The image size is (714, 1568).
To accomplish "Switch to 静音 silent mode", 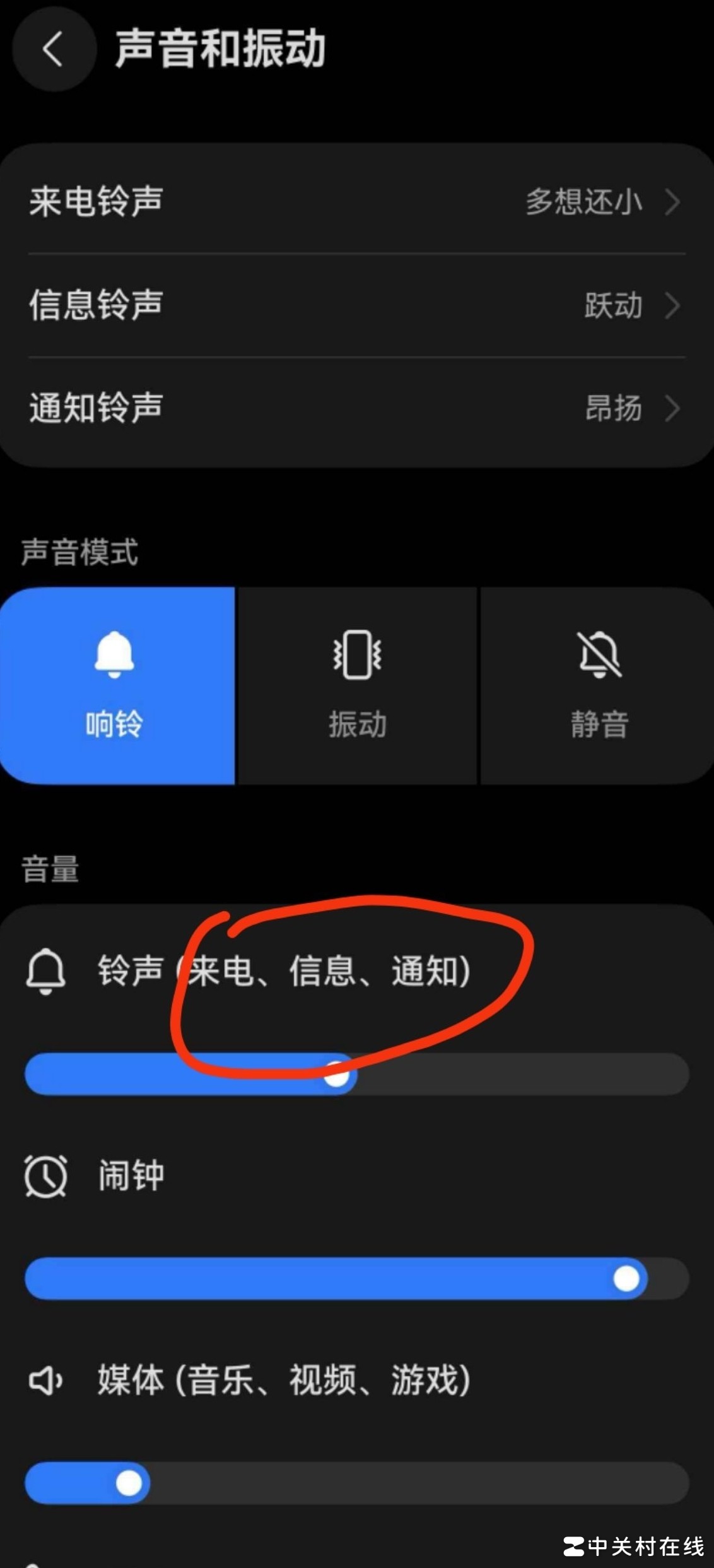I will click(x=598, y=686).
